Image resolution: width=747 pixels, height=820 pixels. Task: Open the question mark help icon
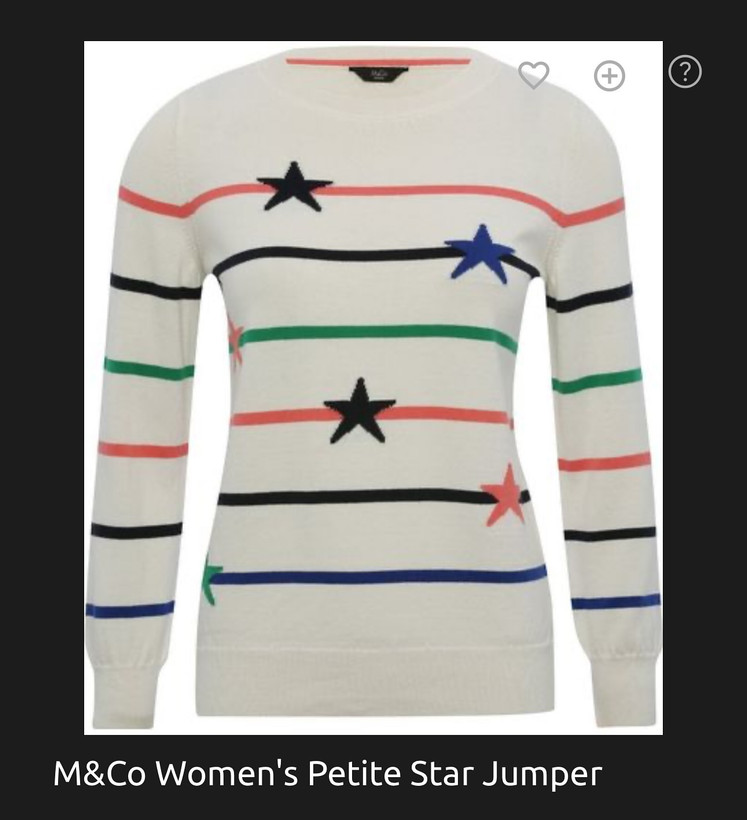click(685, 72)
